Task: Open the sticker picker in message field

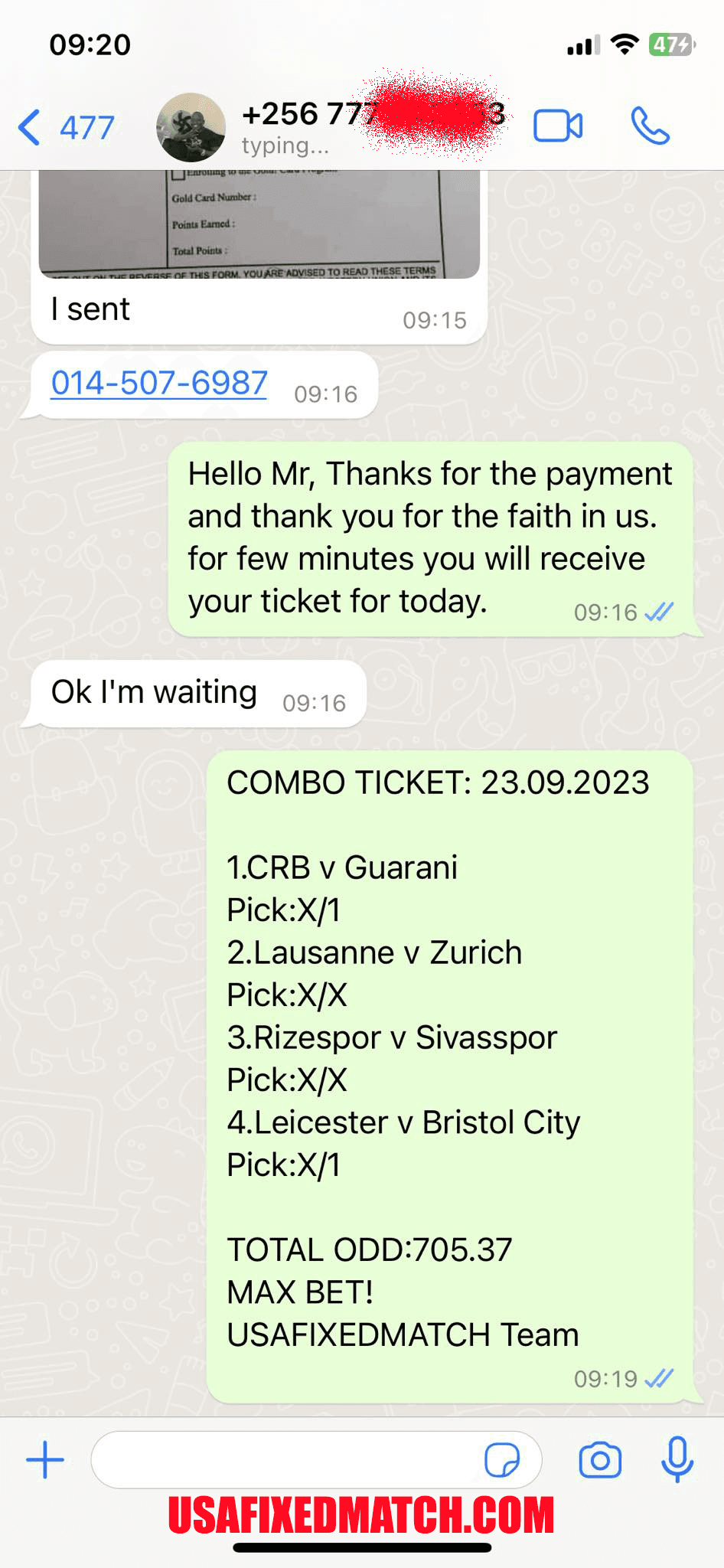Action: [502, 1459]
